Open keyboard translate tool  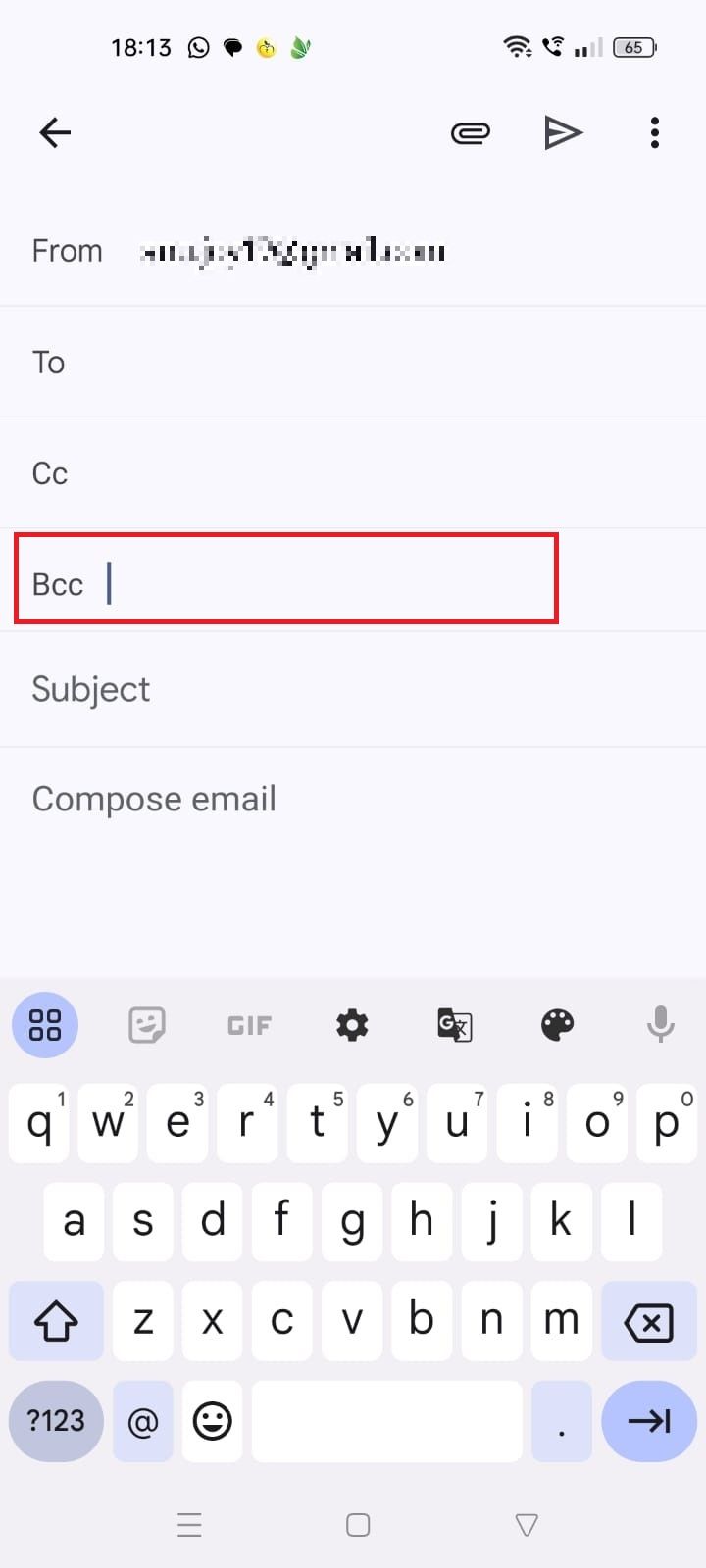pyautogui.click(x=455, y=1025)
